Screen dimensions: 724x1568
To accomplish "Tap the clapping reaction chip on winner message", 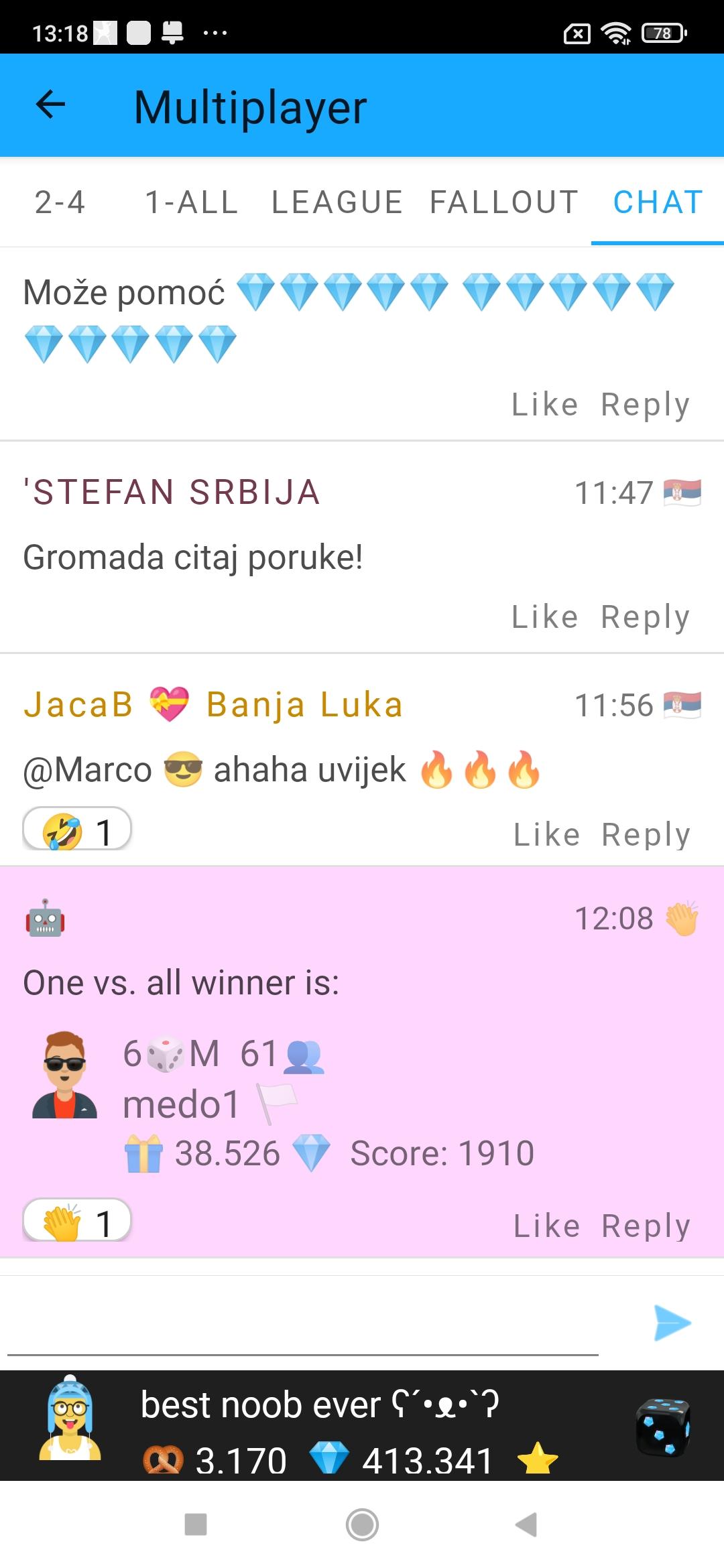I will (77, 1220).
